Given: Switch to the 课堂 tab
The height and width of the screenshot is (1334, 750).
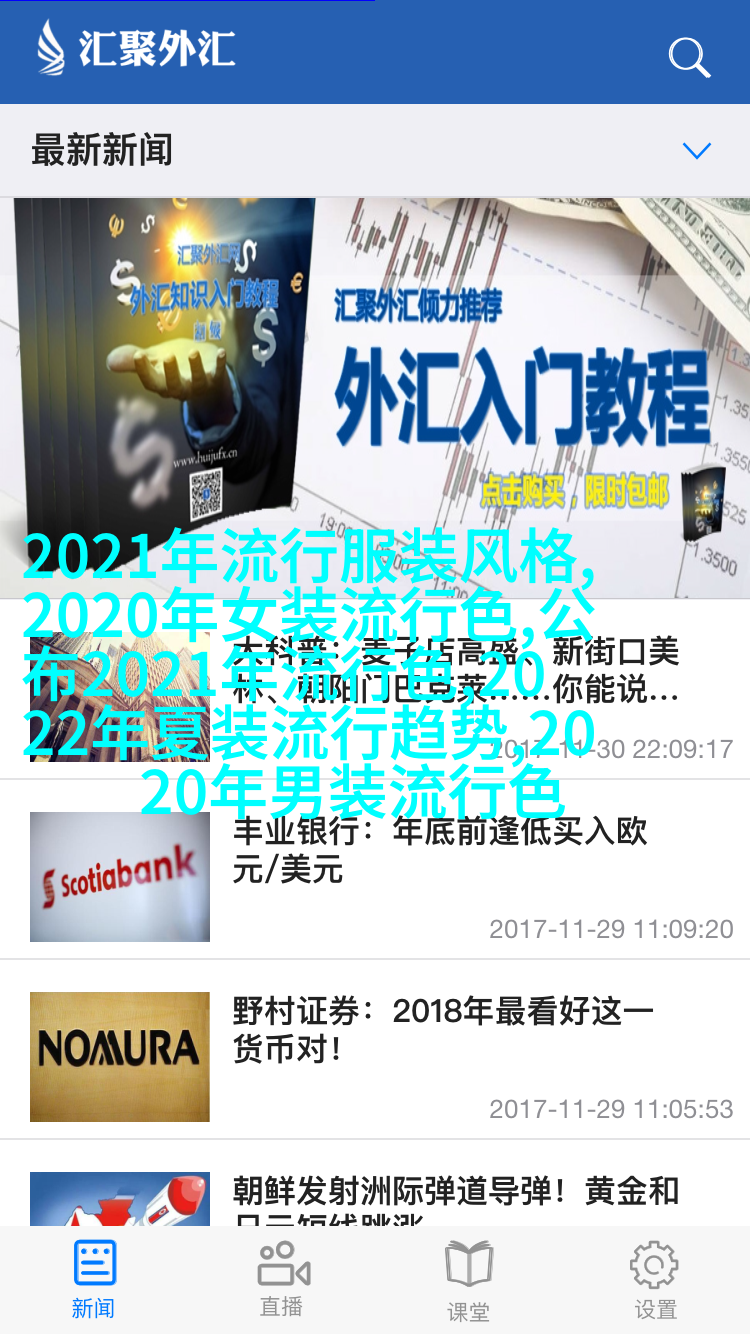Looking at the screenshot, I should coord(468,1280).
